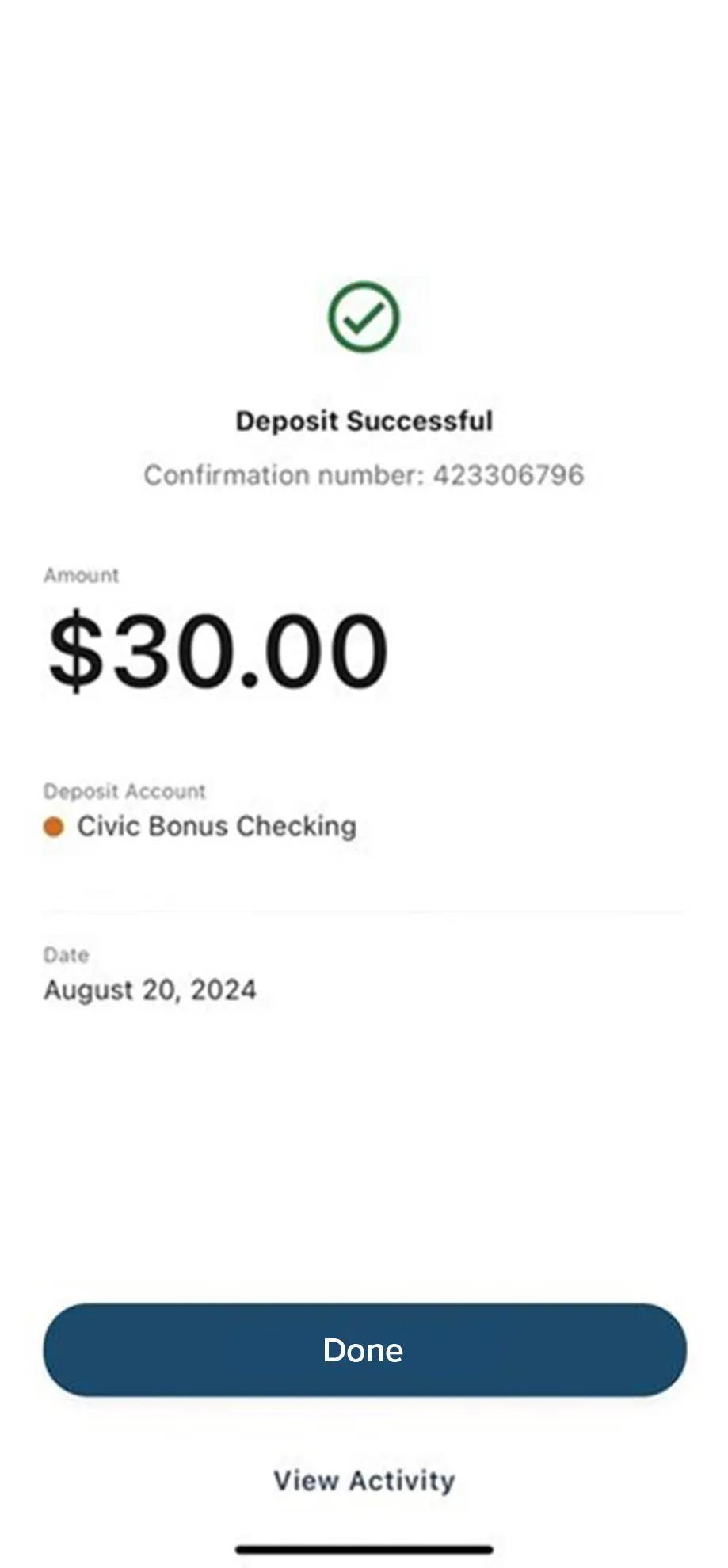
Task: Tap the Amount field label
Action: click(x=82, y=576)
